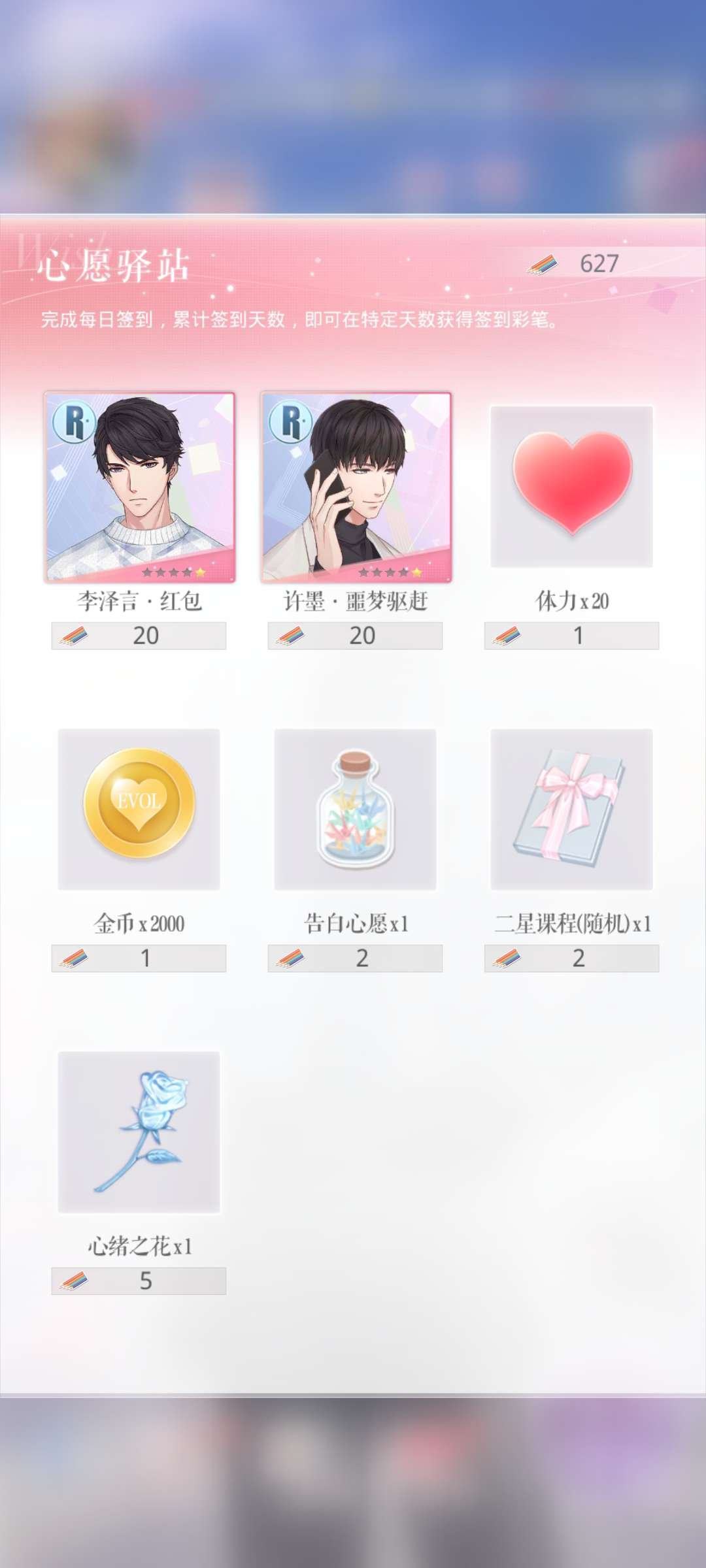This screenshot has height=1568, width=706.
Task: Select the 二星课程(随机)x1 gift box
Action: pos(572,809)
